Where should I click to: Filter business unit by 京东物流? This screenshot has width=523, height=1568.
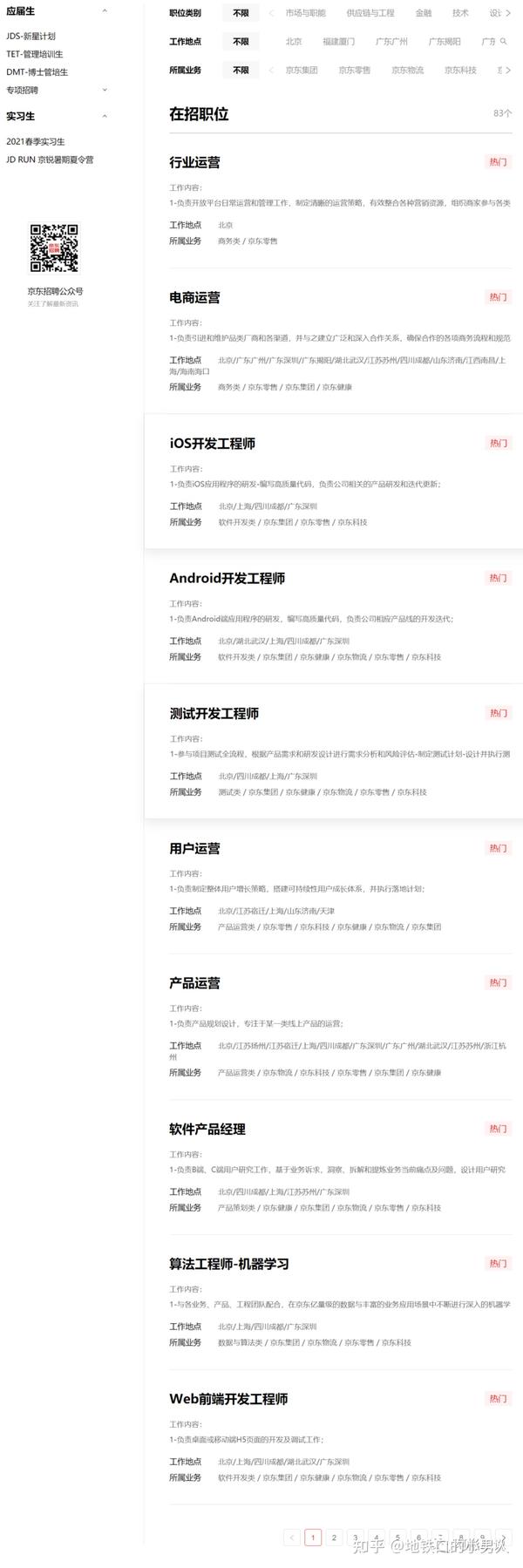click(x=407, y=71)
